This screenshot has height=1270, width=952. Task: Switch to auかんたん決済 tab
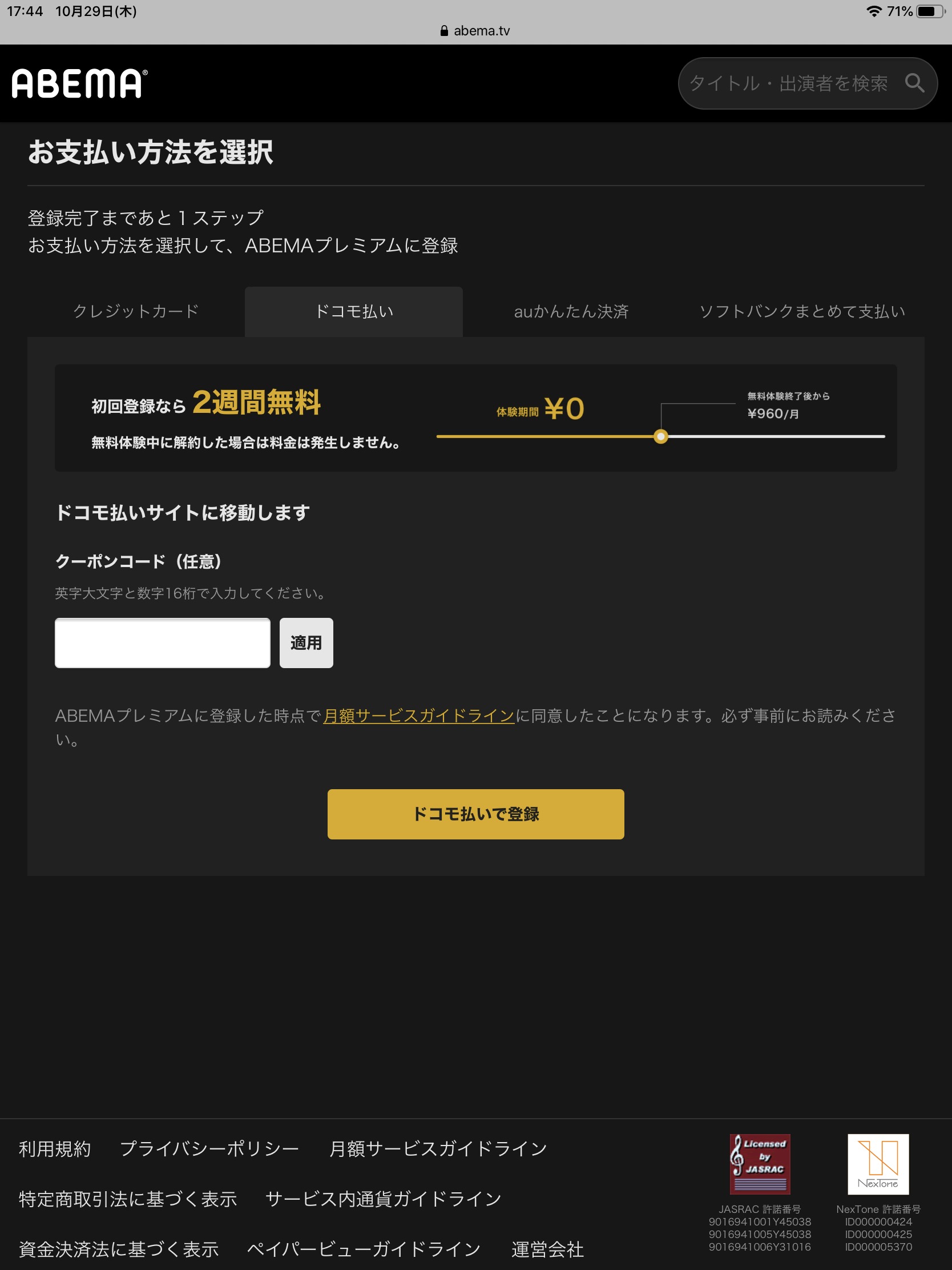coord(571,311)
